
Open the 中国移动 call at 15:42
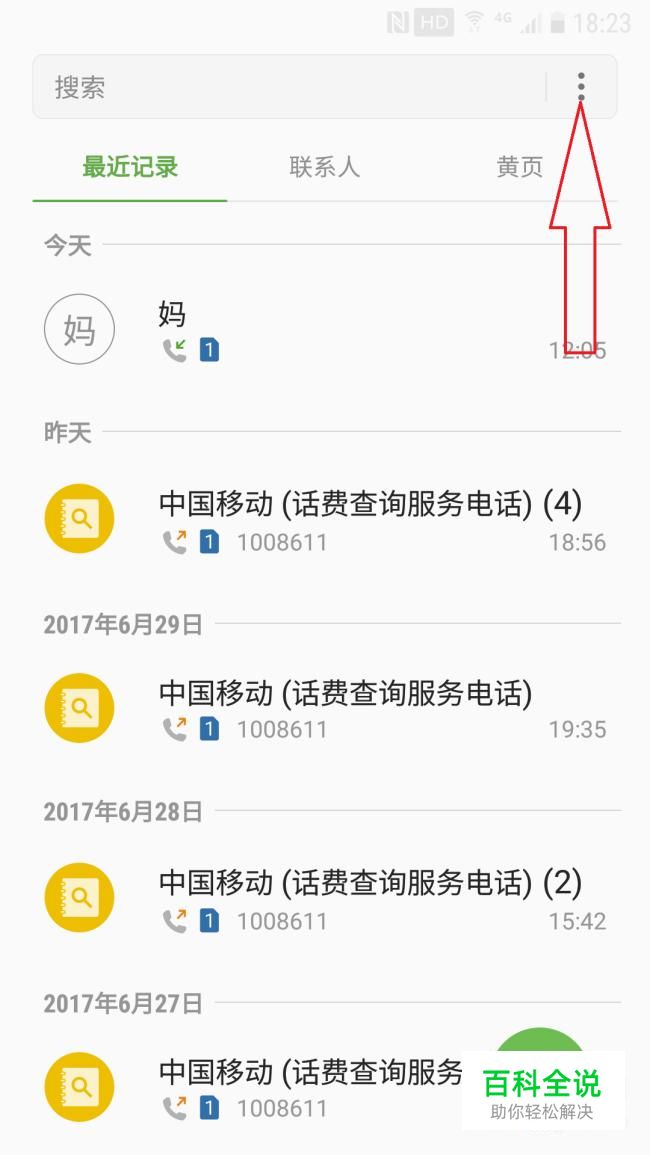click(370, 898)
